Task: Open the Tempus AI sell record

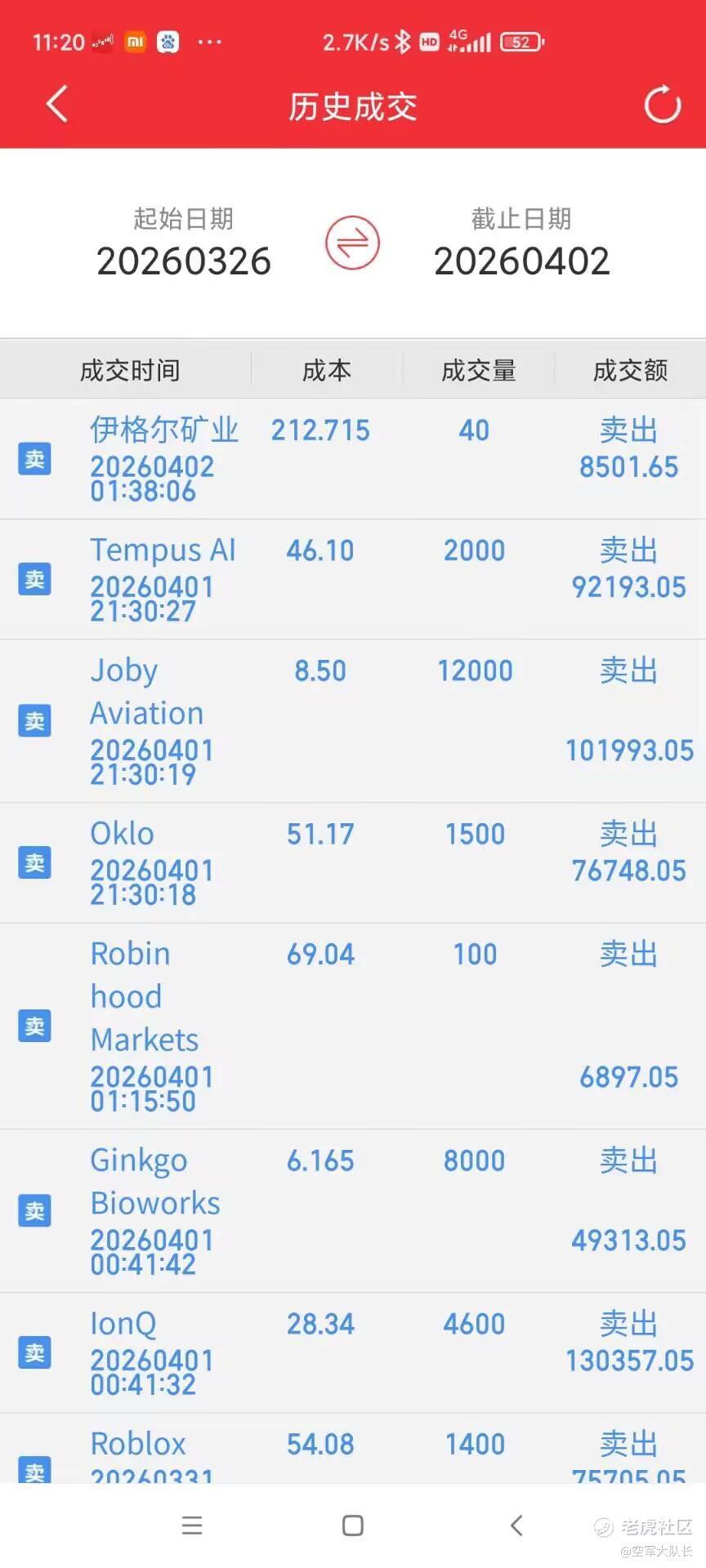Action: click(x=353, y=579)
